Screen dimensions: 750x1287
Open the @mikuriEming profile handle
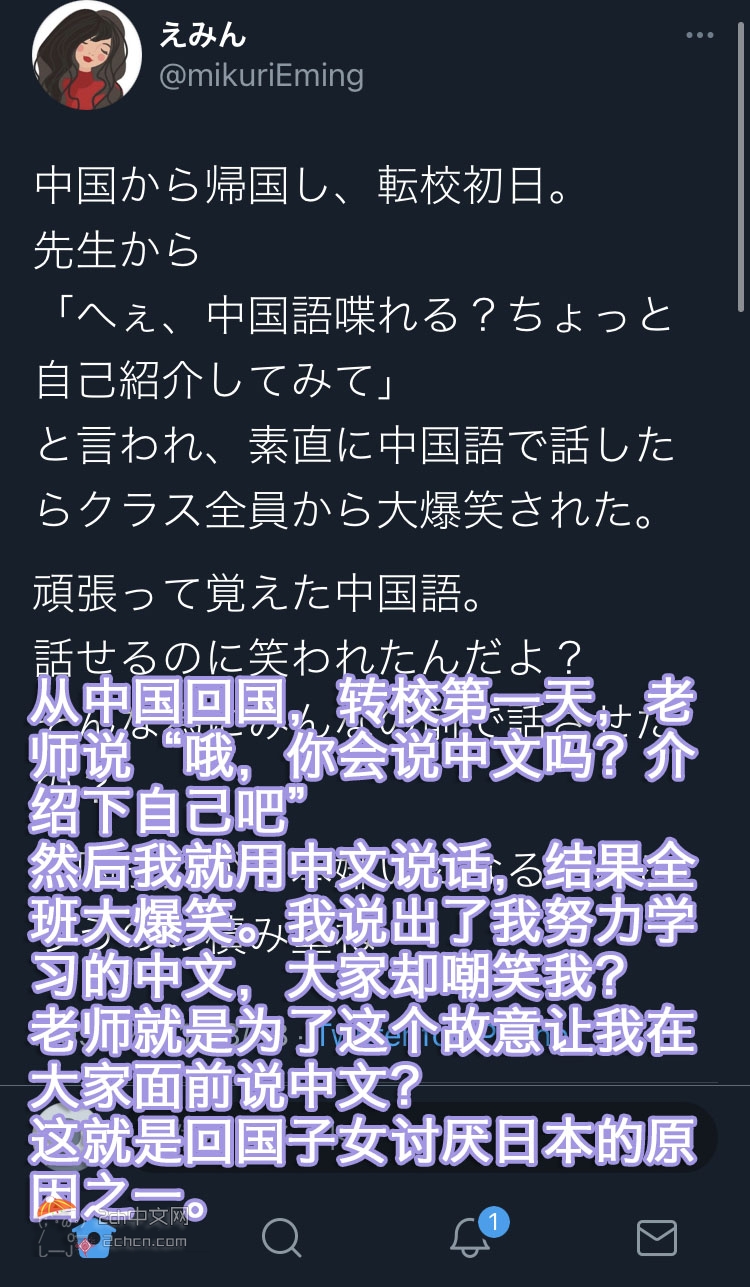(x=260, y=76)
